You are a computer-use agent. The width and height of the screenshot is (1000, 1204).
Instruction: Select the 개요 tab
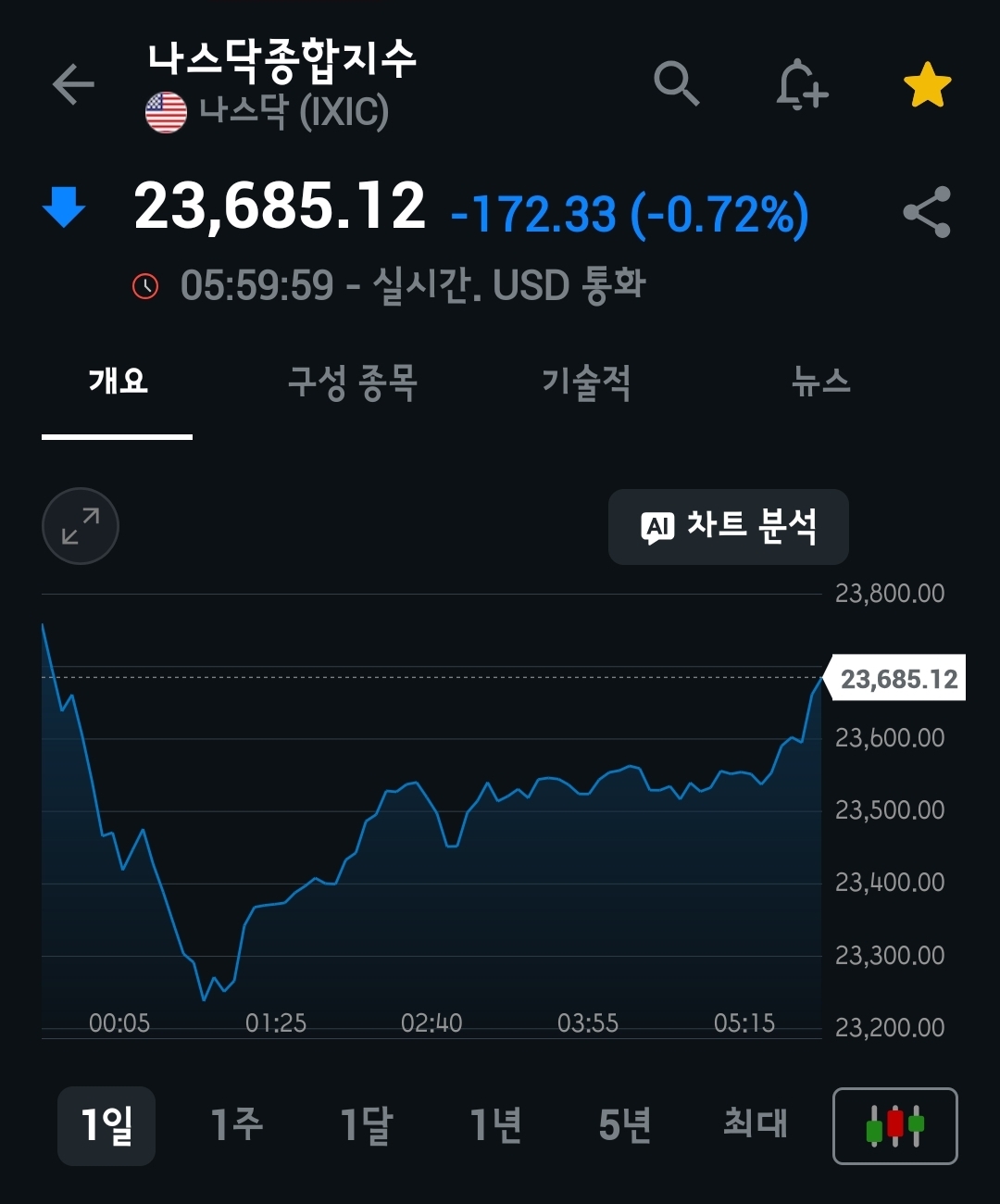click(118, 383)
